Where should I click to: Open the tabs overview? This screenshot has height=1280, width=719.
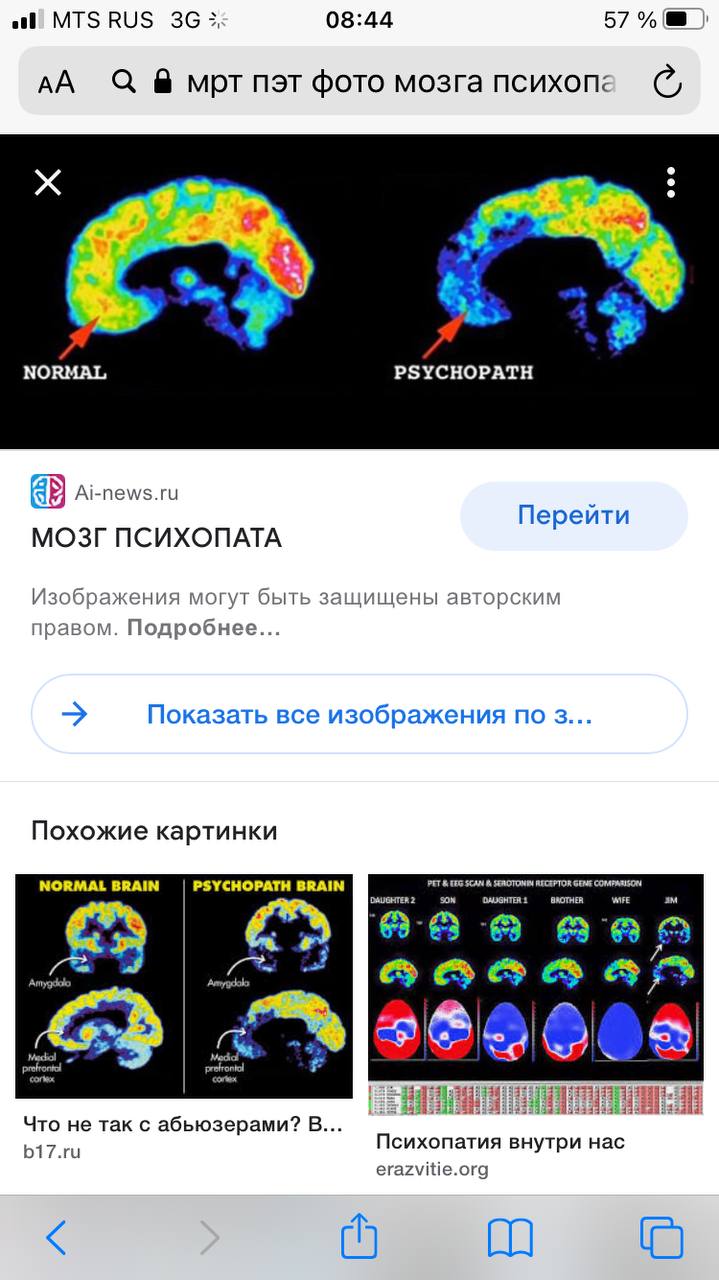click(661, 1238)
